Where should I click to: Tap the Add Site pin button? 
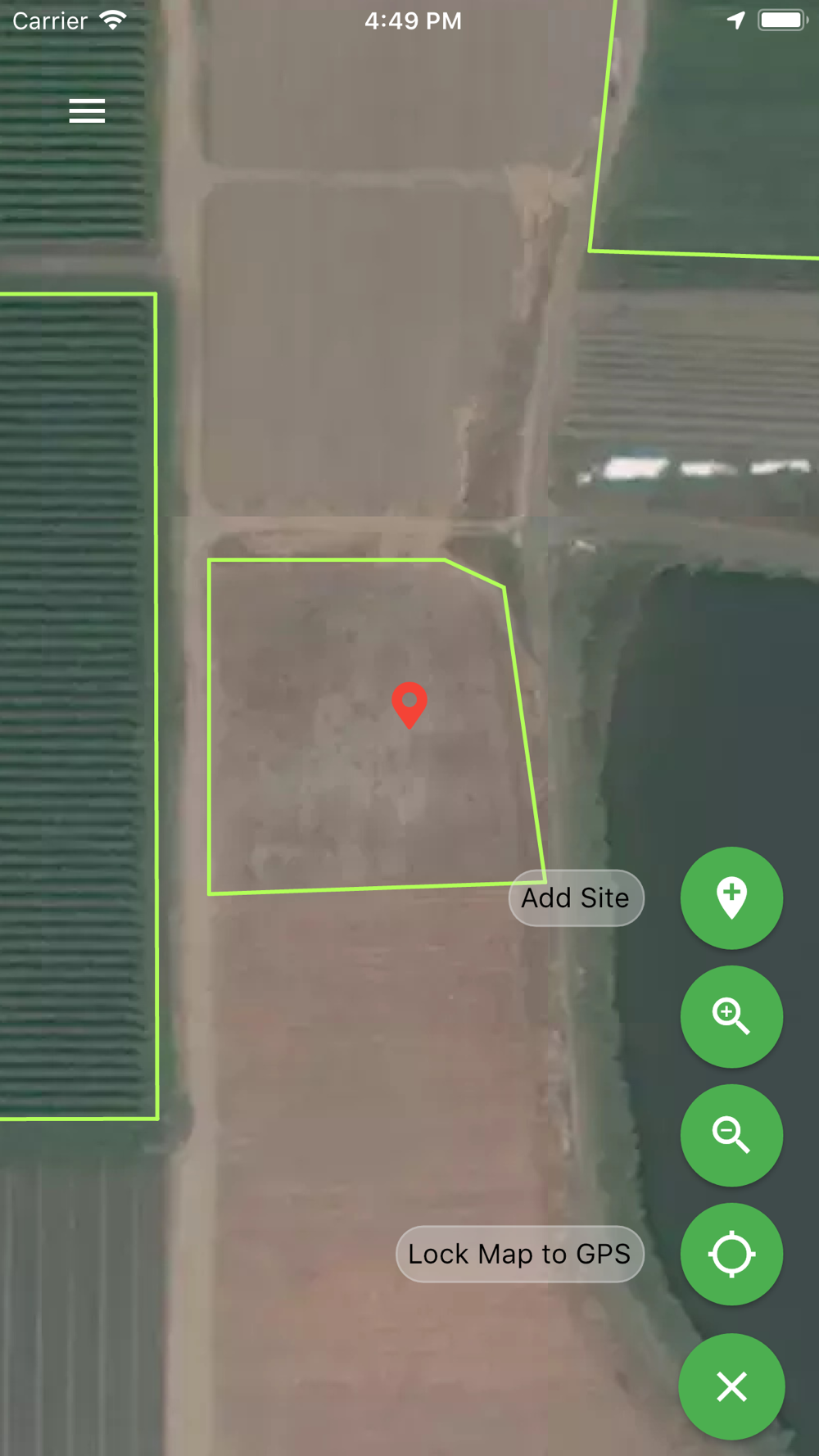[x=731, y=898]
